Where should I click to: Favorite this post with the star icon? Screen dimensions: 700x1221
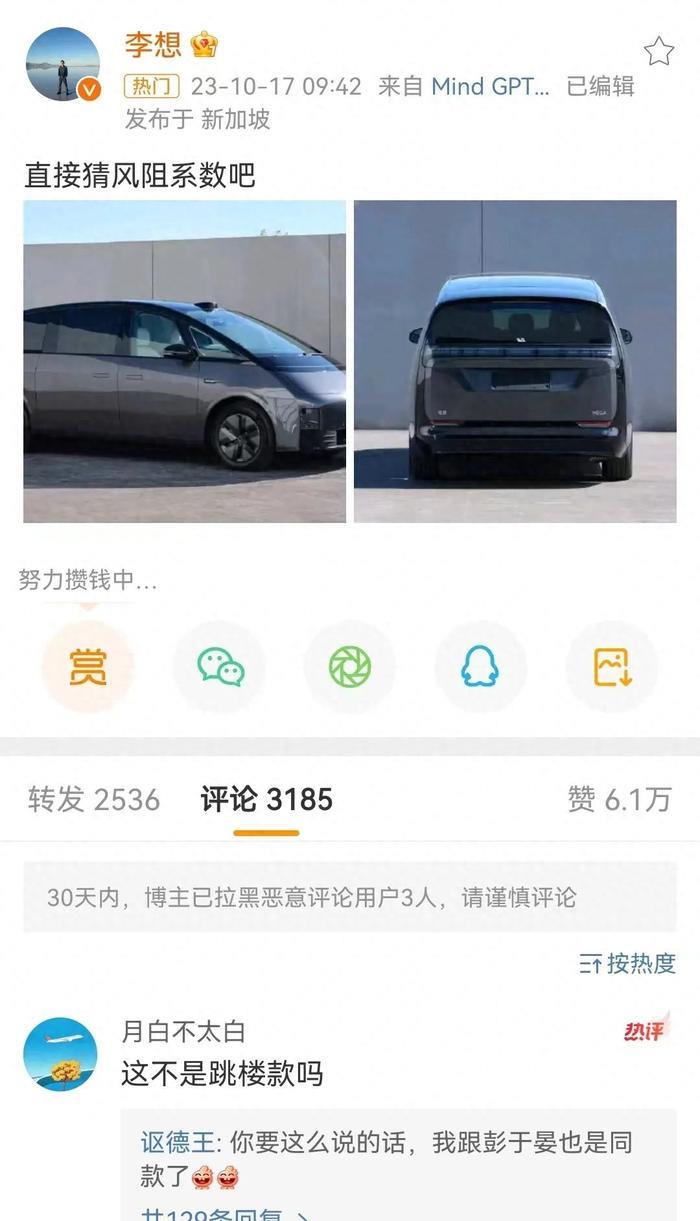point(658,51)
